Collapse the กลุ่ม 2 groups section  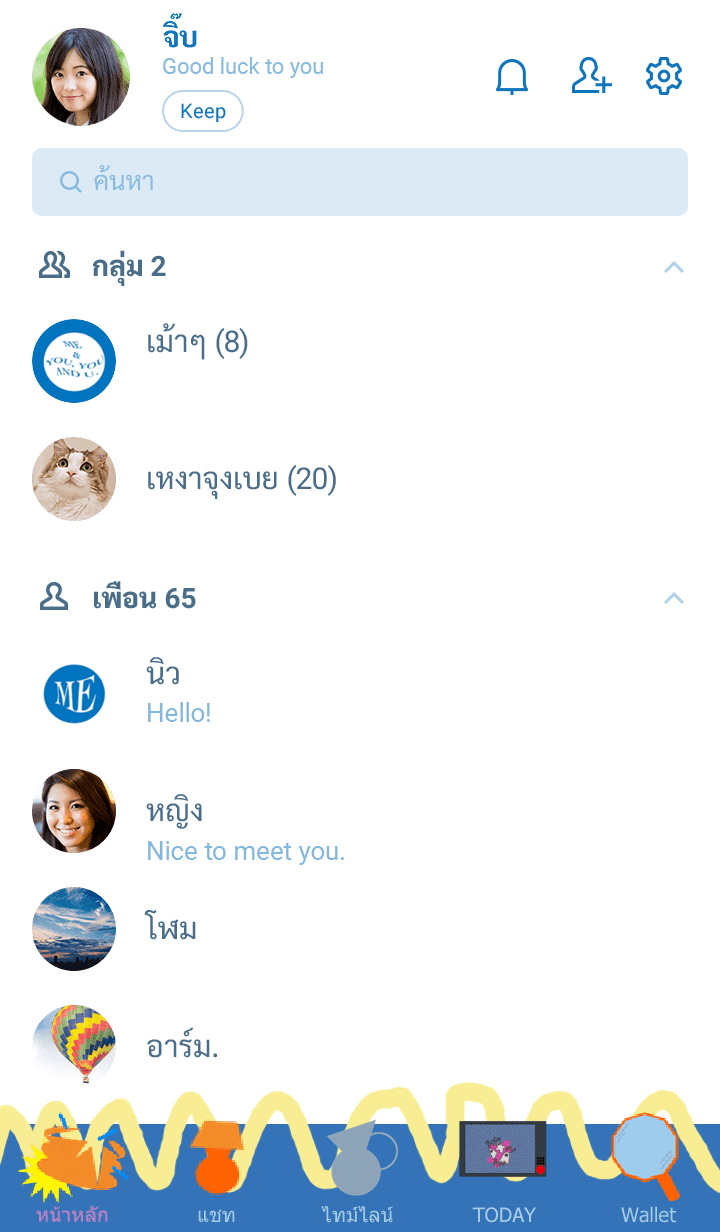pos(673,267)
